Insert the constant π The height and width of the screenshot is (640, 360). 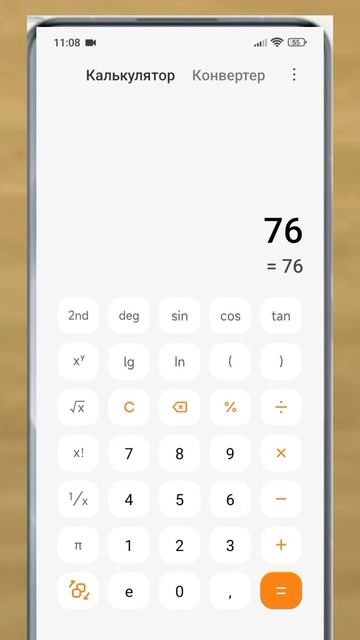click(78, 545)
